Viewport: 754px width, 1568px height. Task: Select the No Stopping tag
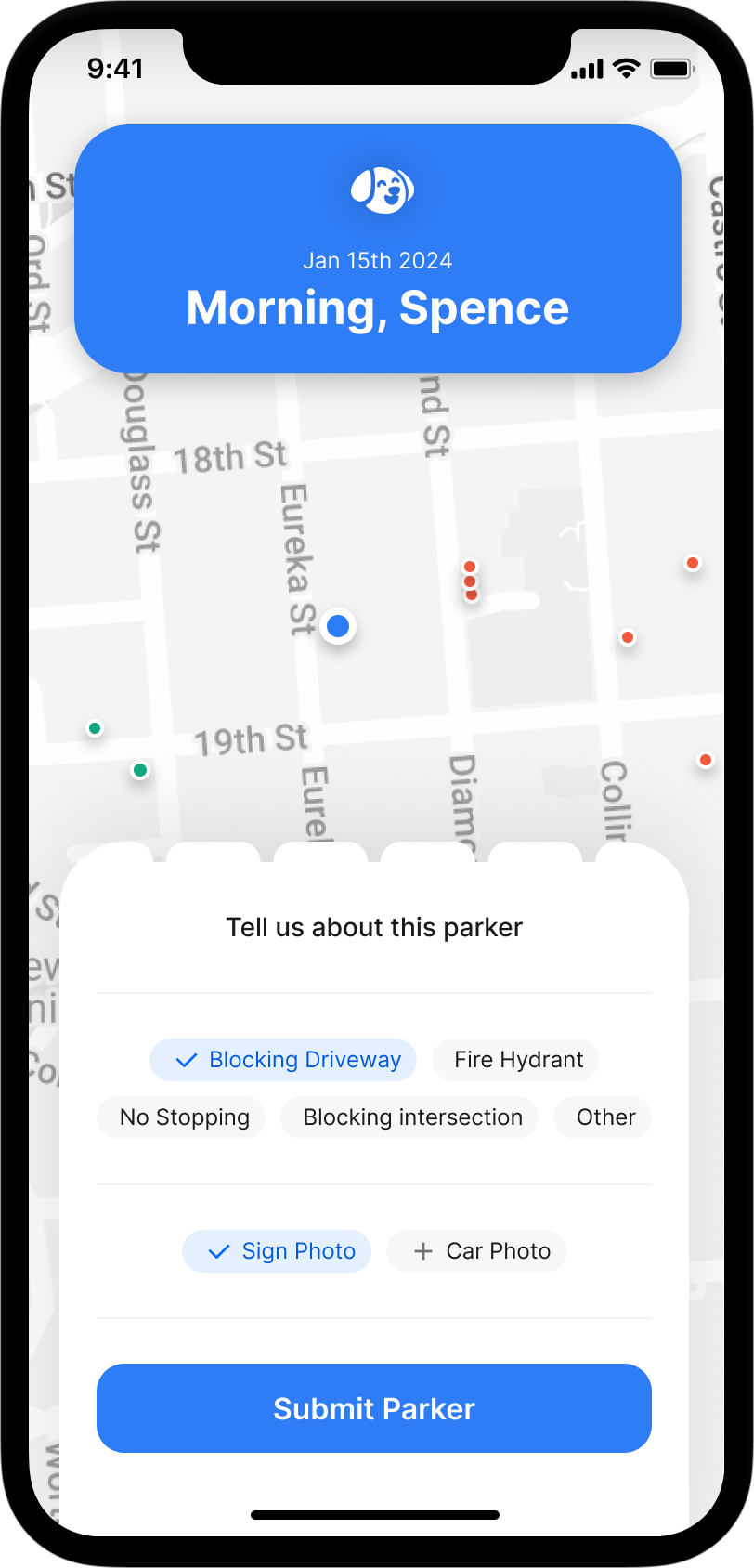[x=181, y=1117]
